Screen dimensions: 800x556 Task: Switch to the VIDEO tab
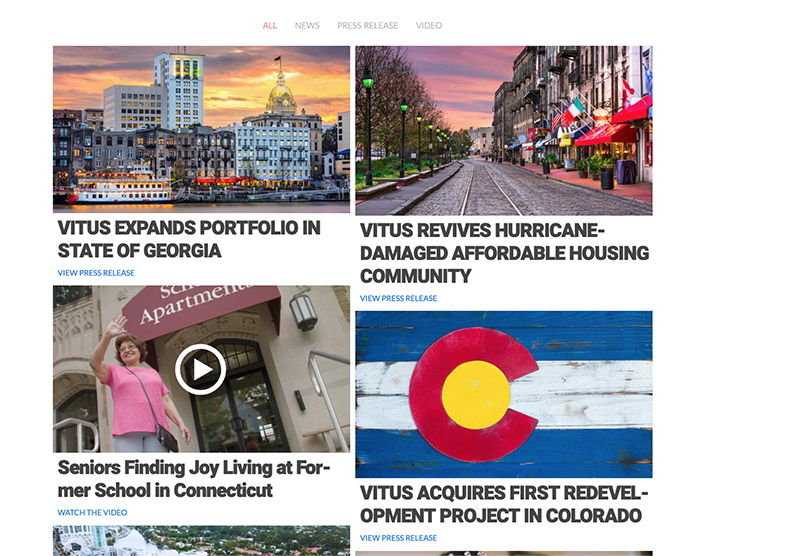coord(429,26)
